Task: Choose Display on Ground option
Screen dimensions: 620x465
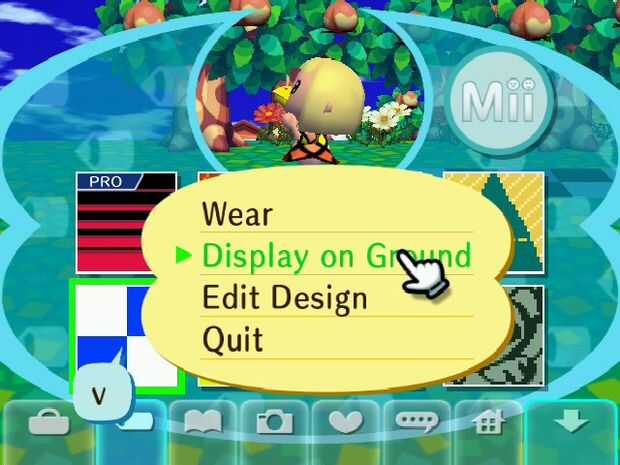Action: point(300,255)
